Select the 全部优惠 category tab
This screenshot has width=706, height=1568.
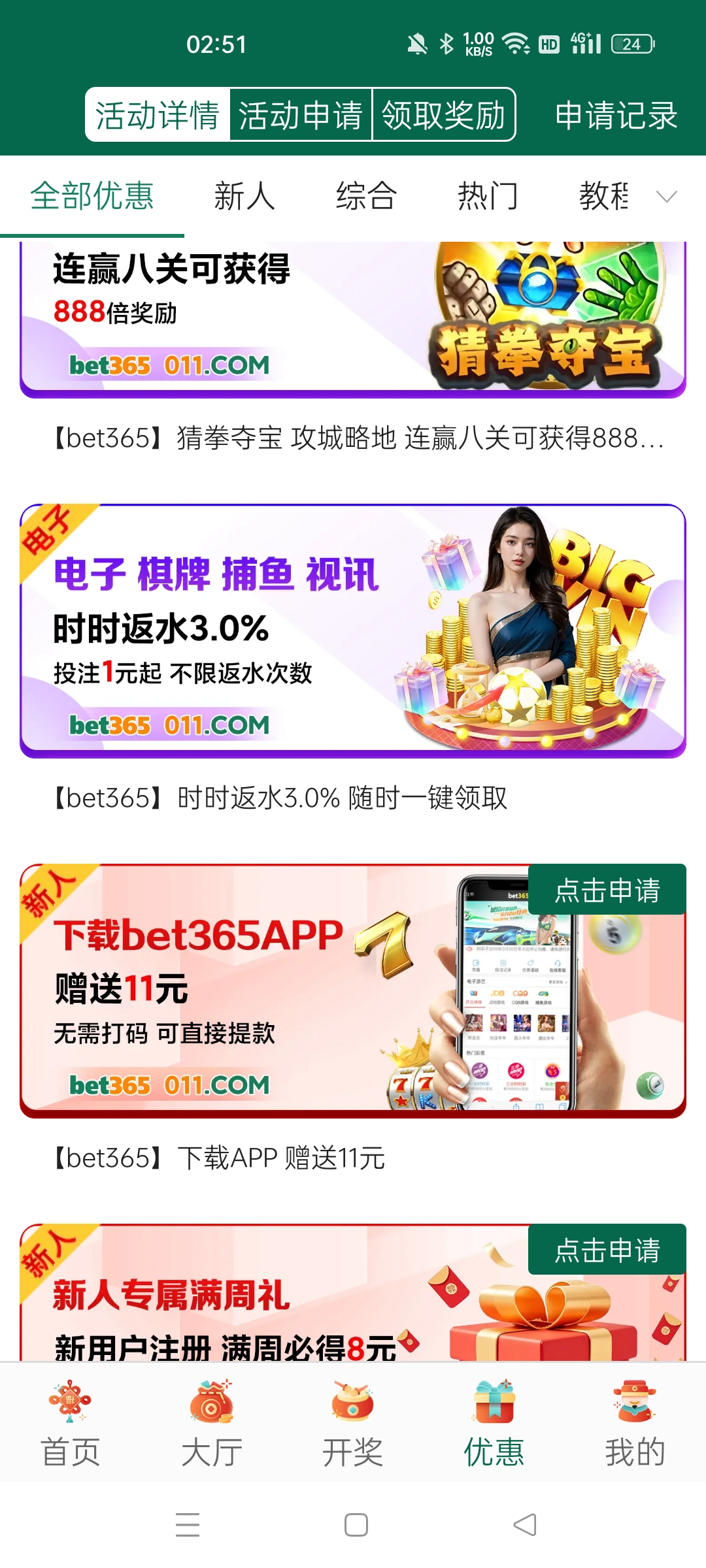(92, 196)
